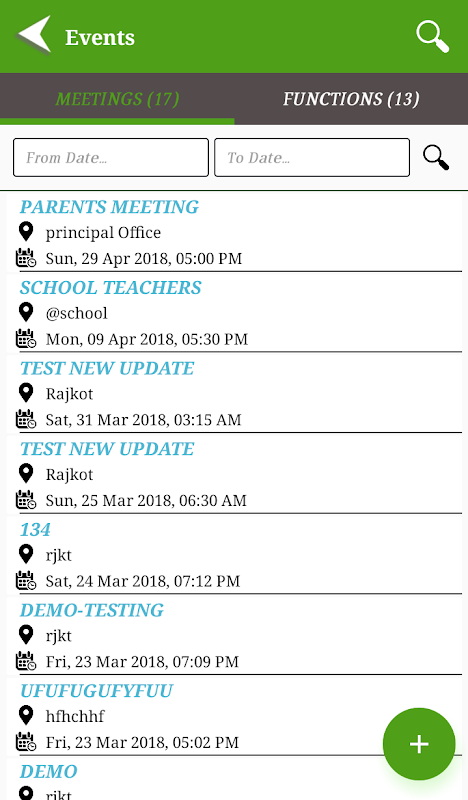Select the Meetings (17) tab

[117, 99]
